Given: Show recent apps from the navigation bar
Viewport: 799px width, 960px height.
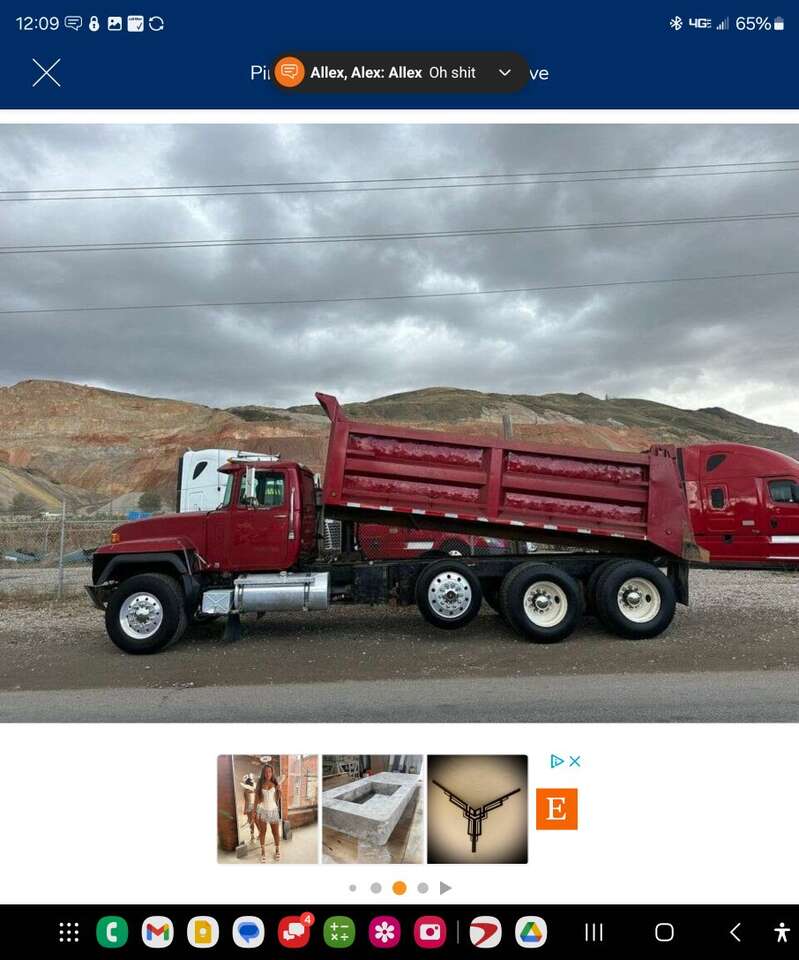Looking at the screenshot, I should coord(594,932).
